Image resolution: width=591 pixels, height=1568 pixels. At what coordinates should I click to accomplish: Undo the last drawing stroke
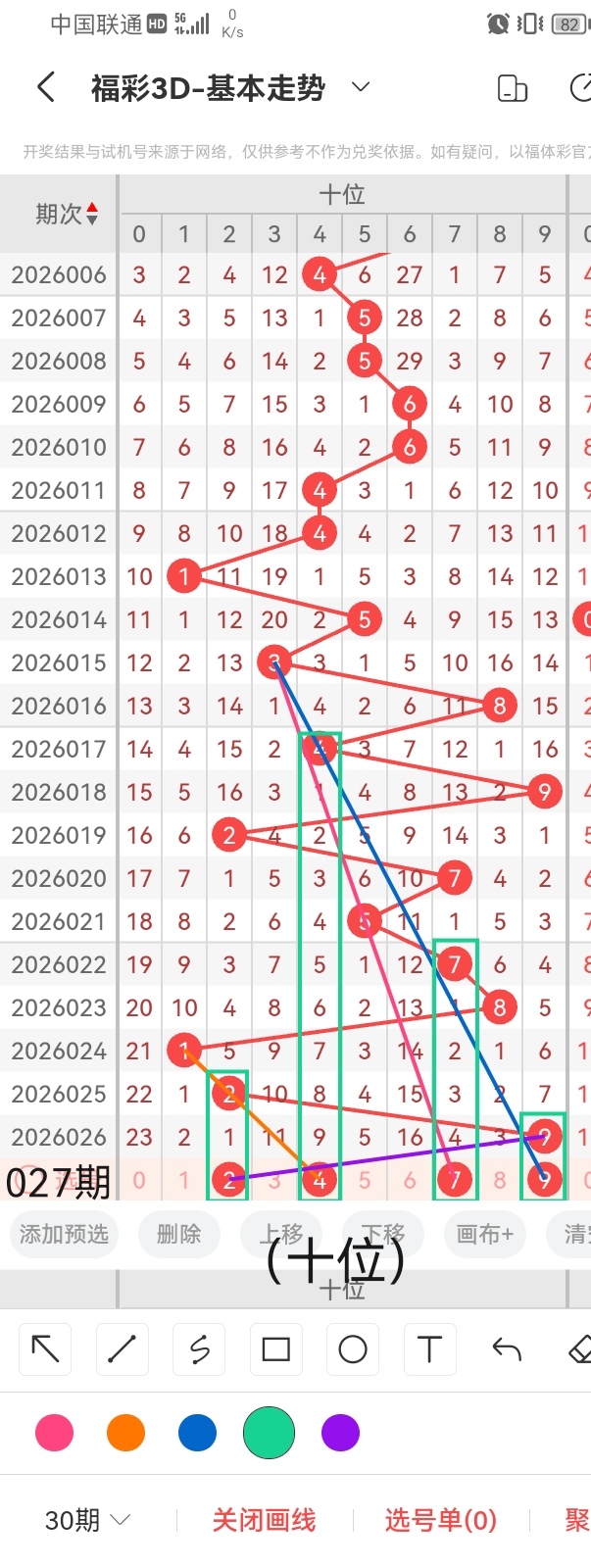[x=507, y=1349]
